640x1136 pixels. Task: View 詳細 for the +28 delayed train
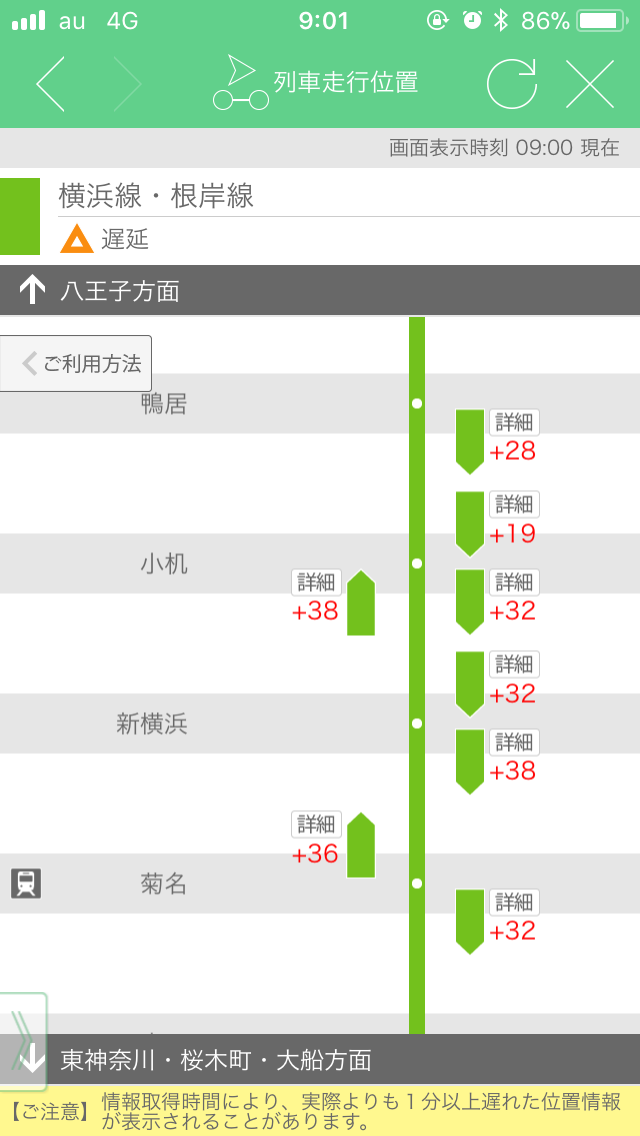pyautogui.click(x=514, y=422)
